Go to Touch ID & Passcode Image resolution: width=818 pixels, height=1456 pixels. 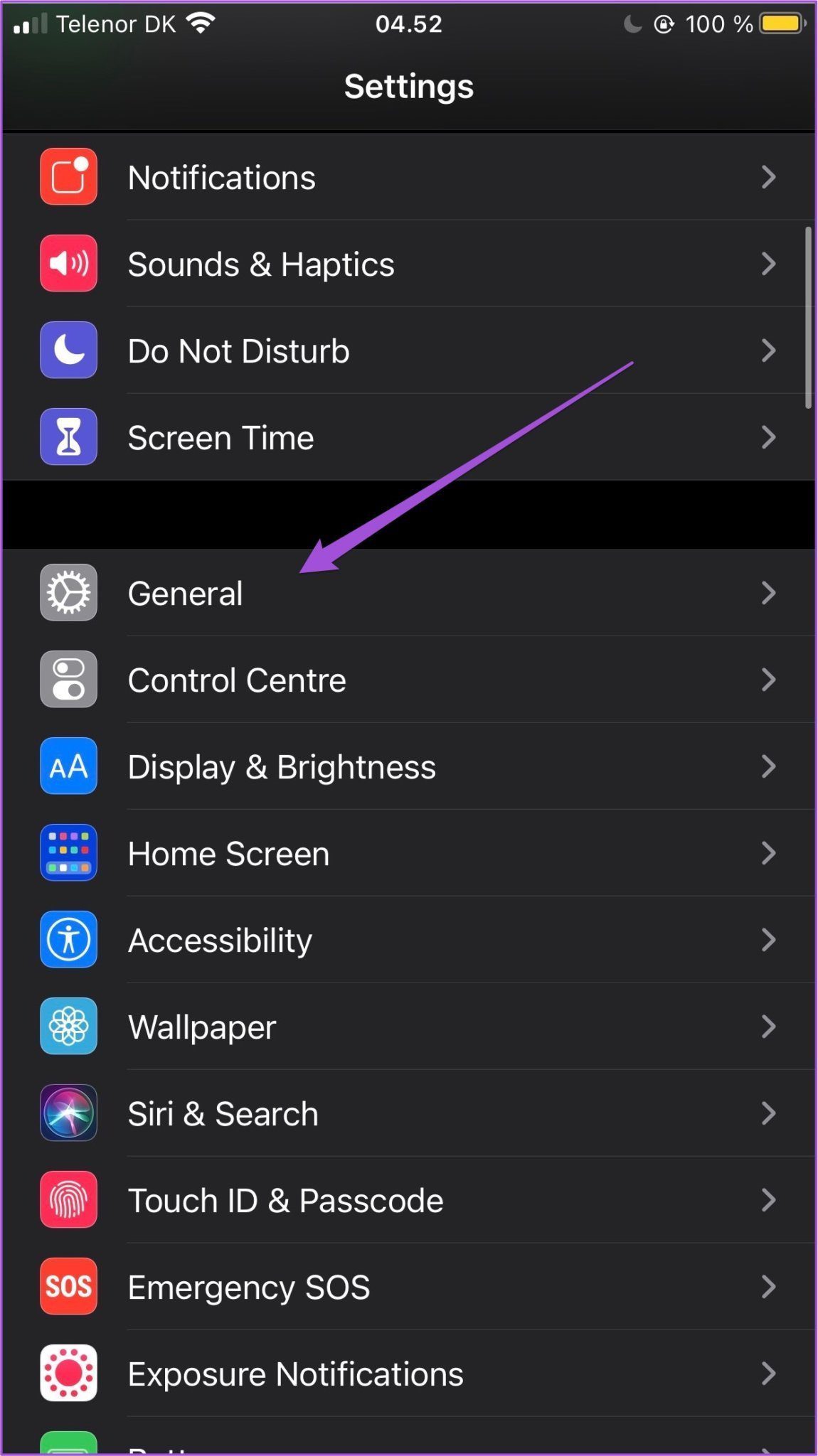tap(409, 1200)
